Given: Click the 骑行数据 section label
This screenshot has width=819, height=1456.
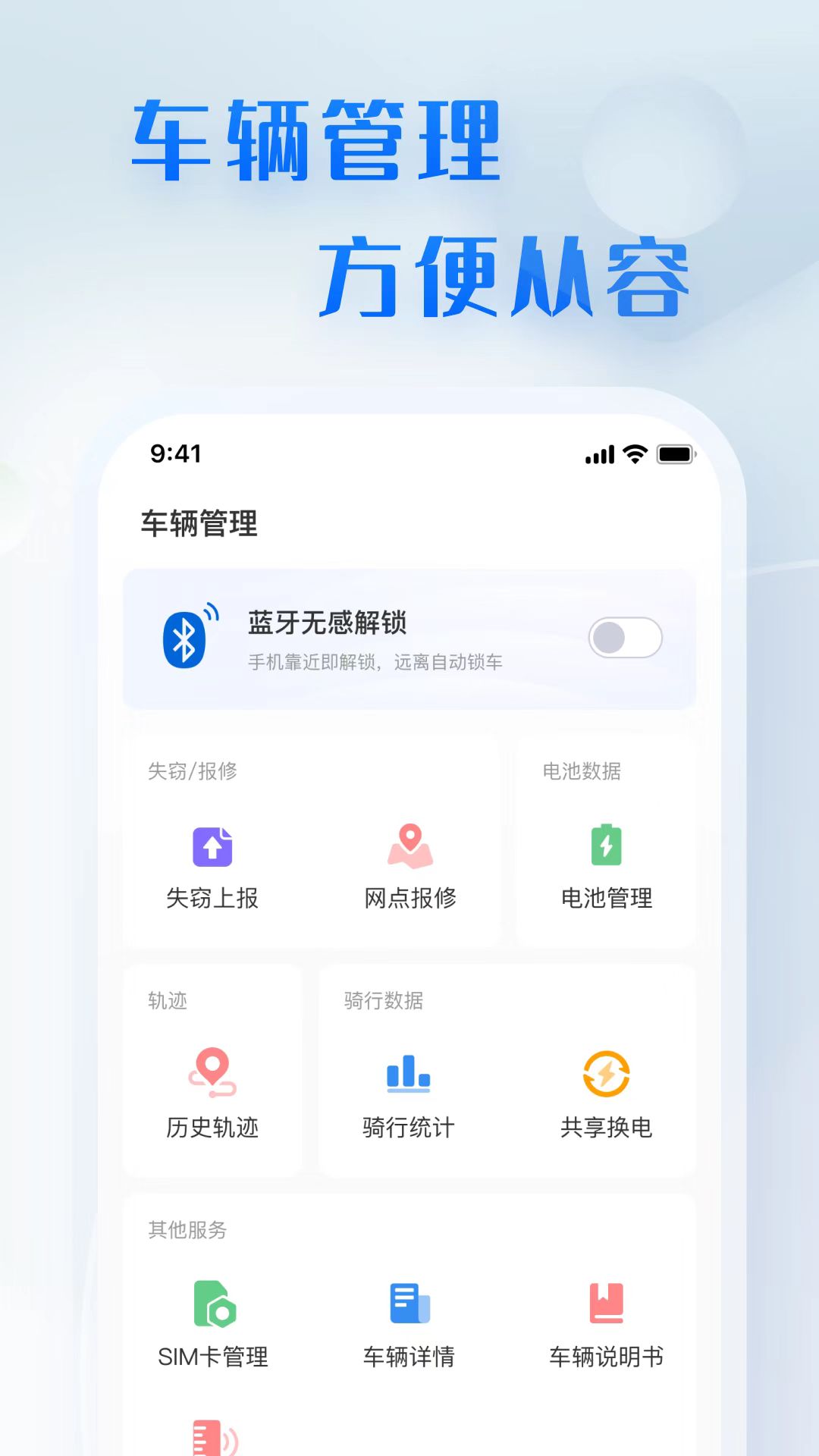Looking at the screenshot, I should (x=383, y=1000).
